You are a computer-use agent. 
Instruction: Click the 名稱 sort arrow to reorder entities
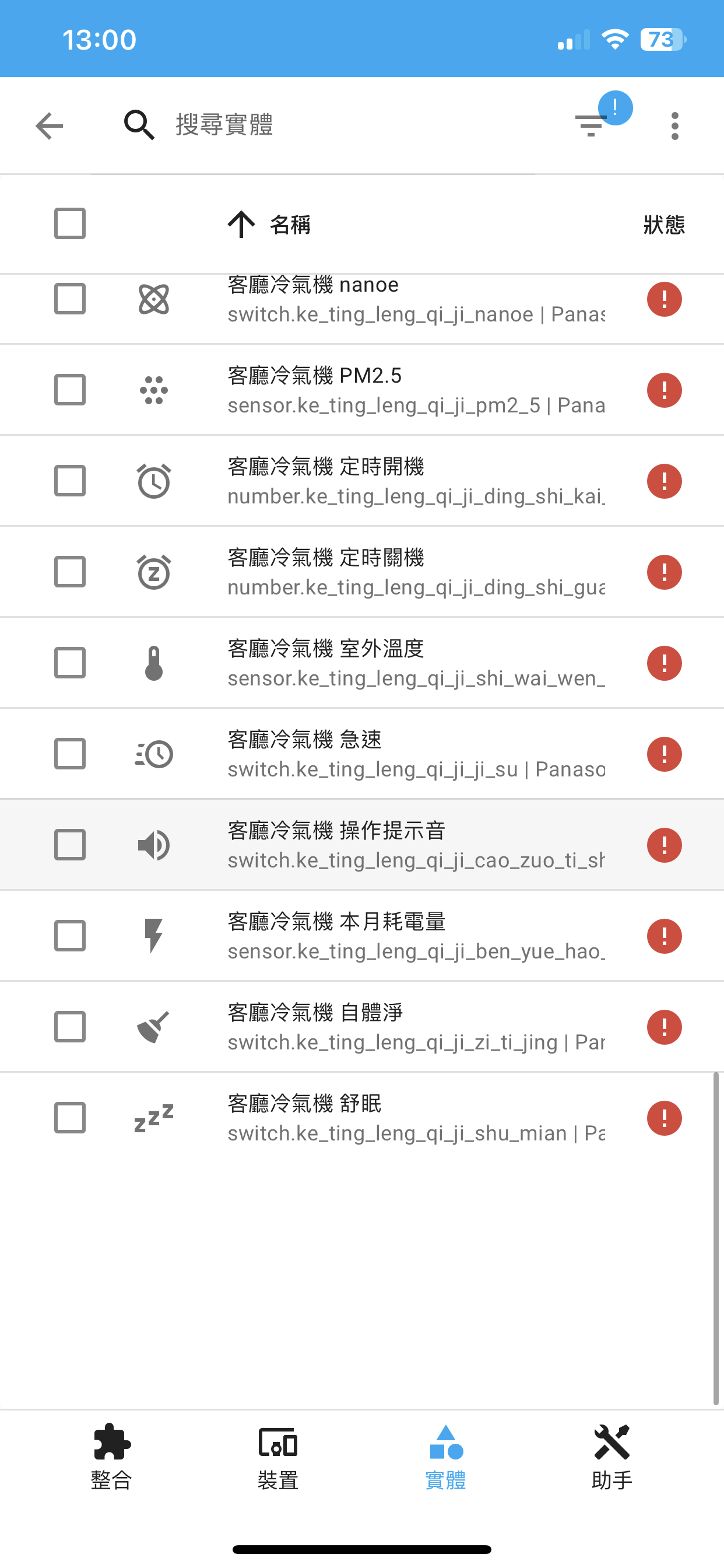click(241, 224)
